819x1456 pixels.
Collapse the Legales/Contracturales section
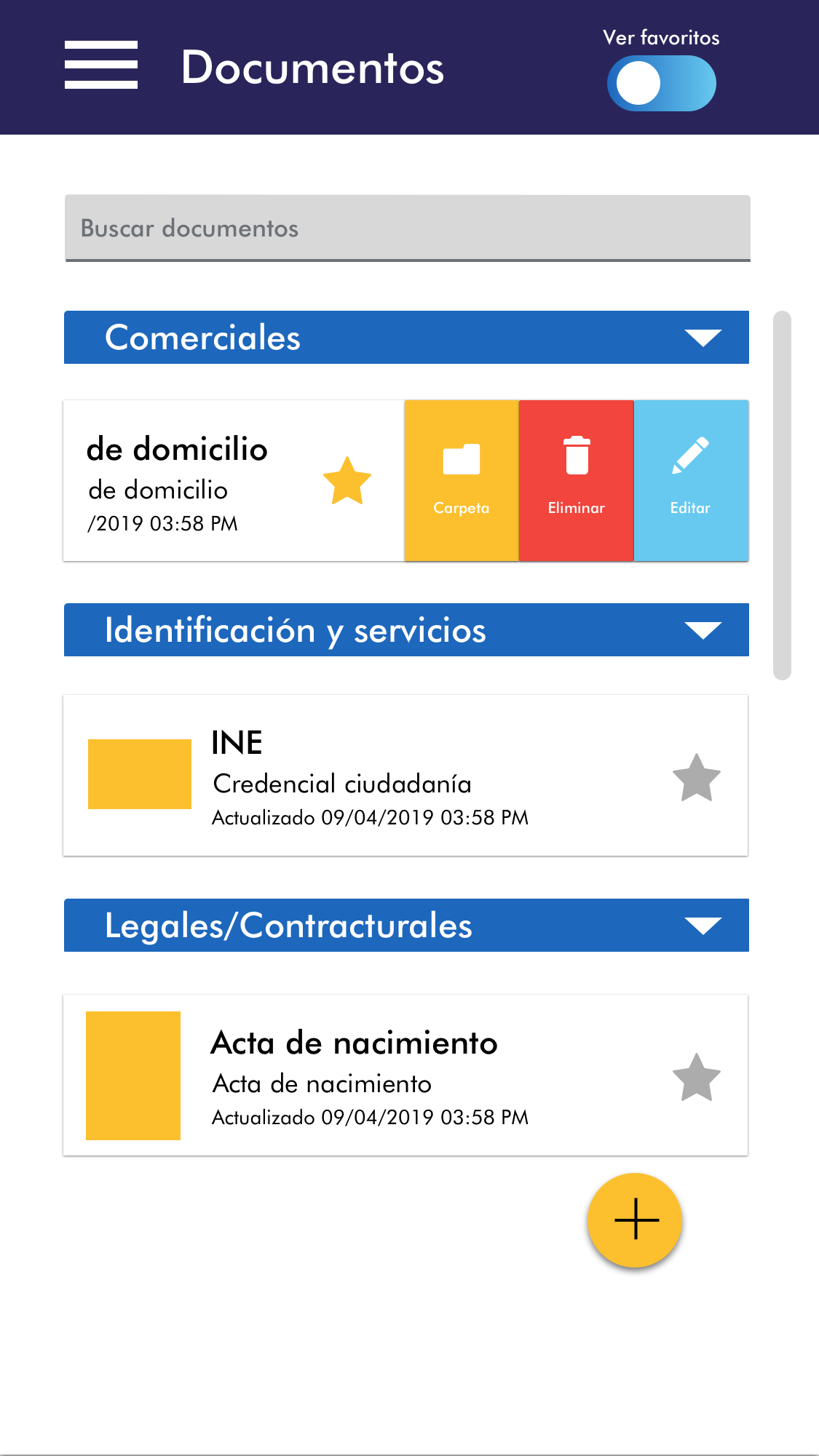coord(703,926)
